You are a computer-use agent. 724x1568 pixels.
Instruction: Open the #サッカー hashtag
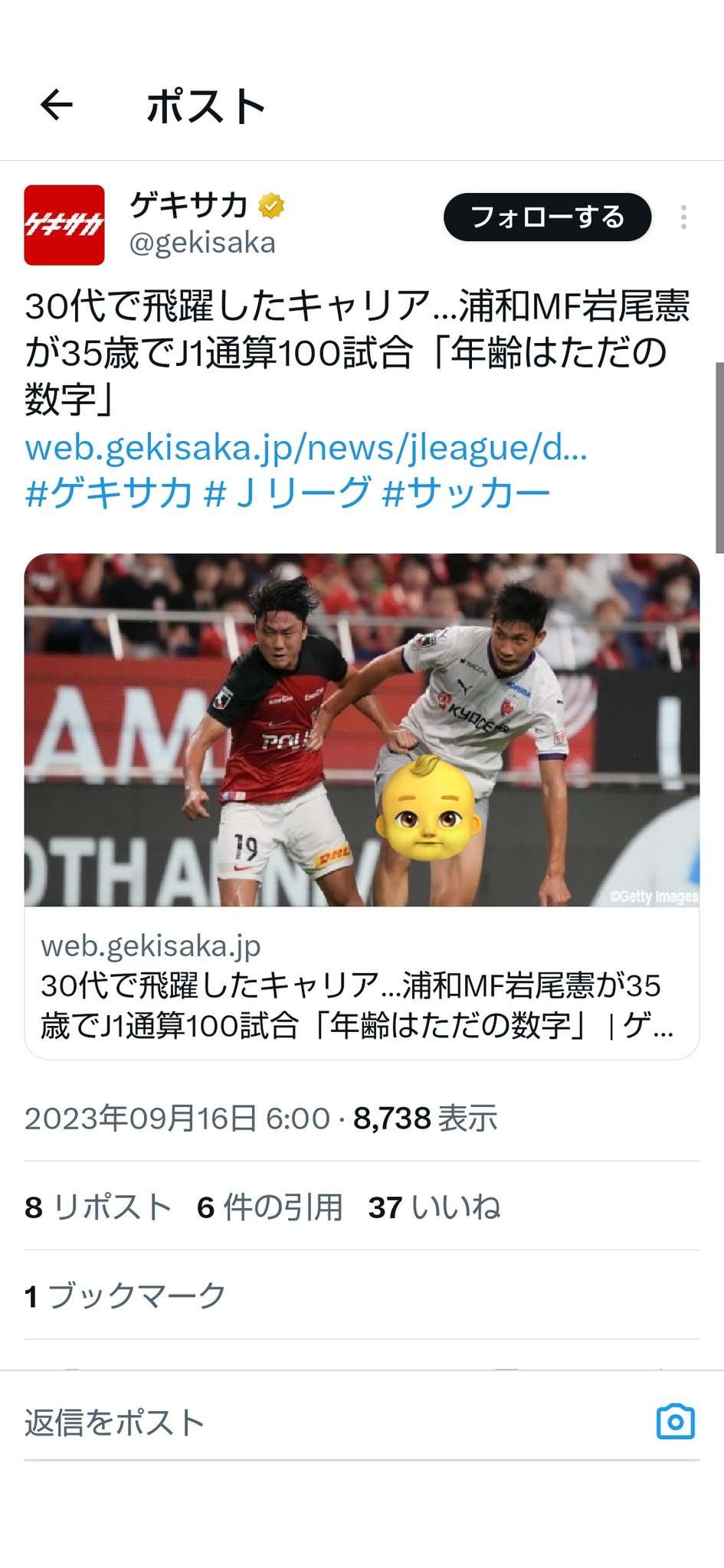point(466,492)
